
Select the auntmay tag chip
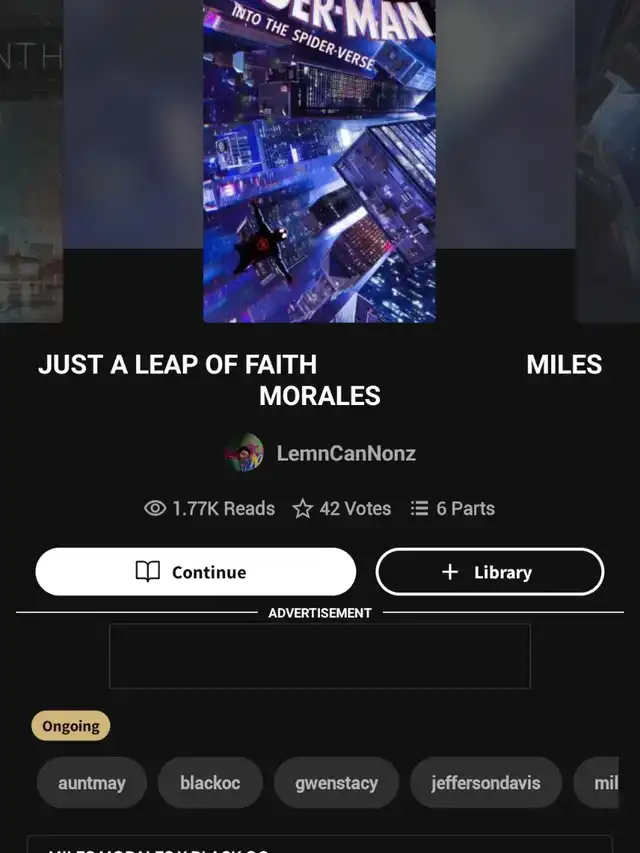point(91,783)
